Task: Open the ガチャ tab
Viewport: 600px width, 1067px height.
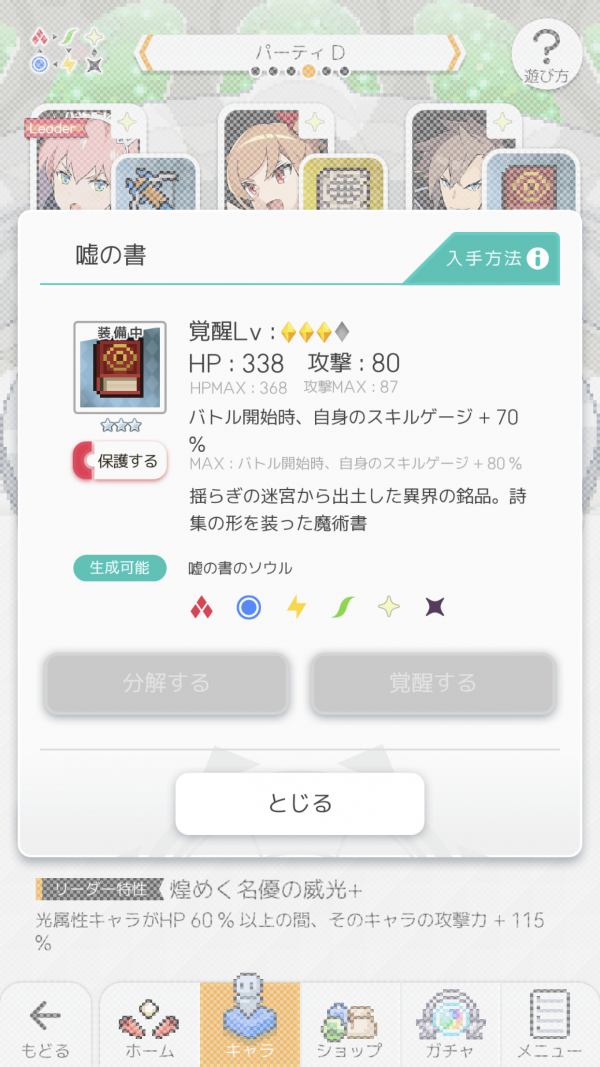Action: [x=450, y=1028]
